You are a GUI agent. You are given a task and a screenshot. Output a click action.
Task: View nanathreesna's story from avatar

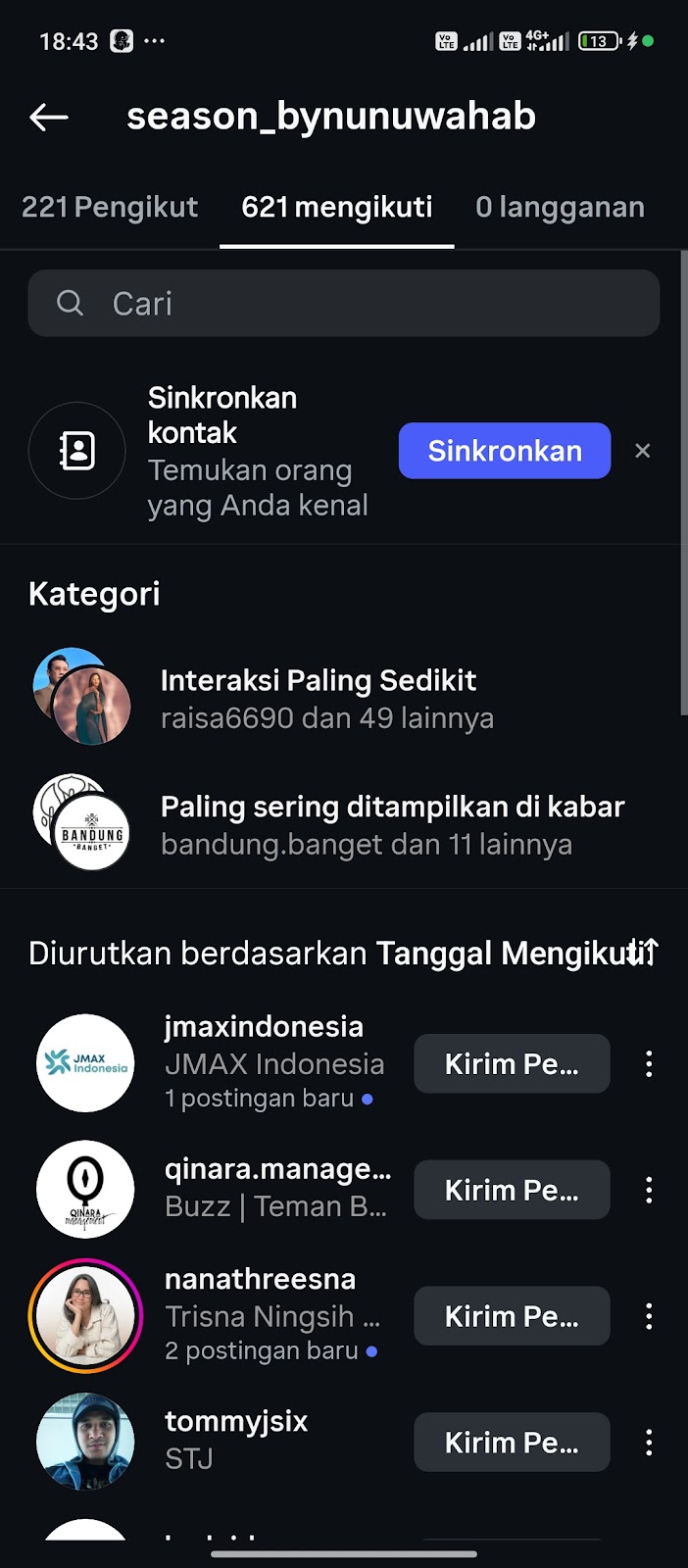coord(85,1315)
